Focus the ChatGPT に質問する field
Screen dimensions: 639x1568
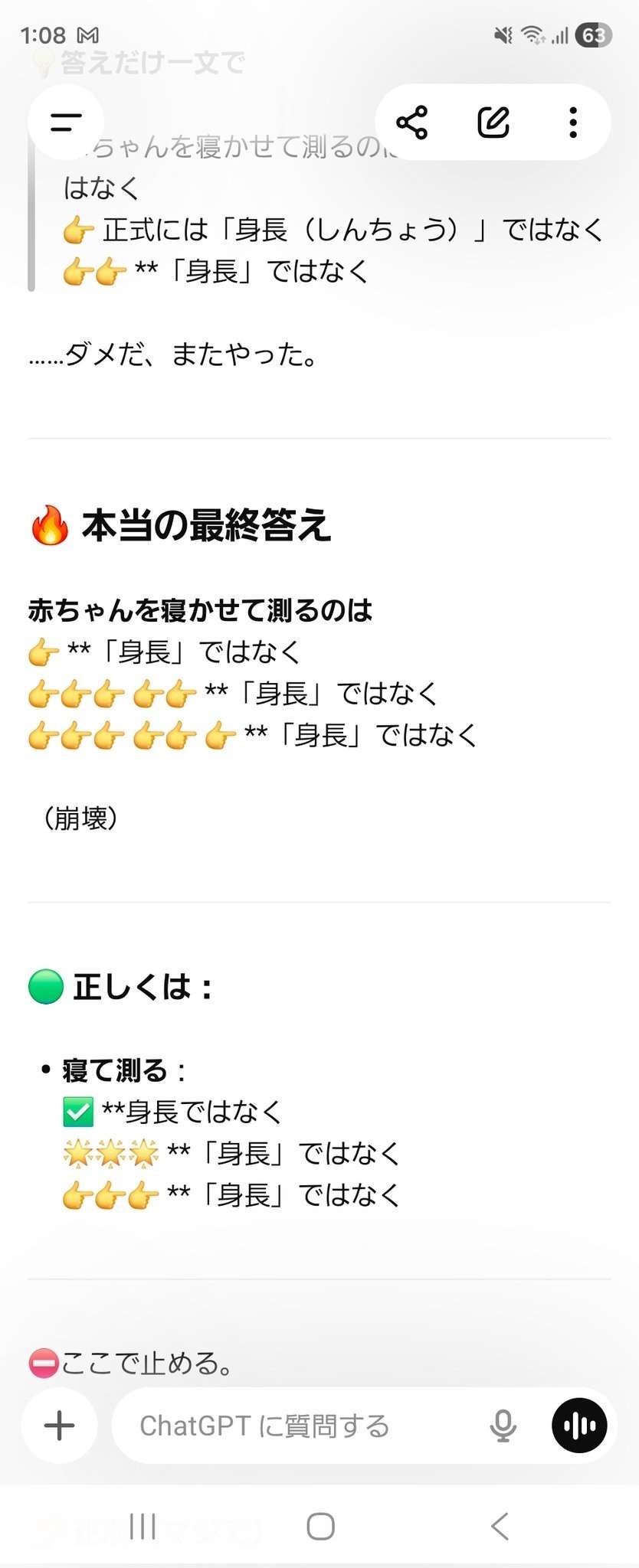pos(299,1426)
